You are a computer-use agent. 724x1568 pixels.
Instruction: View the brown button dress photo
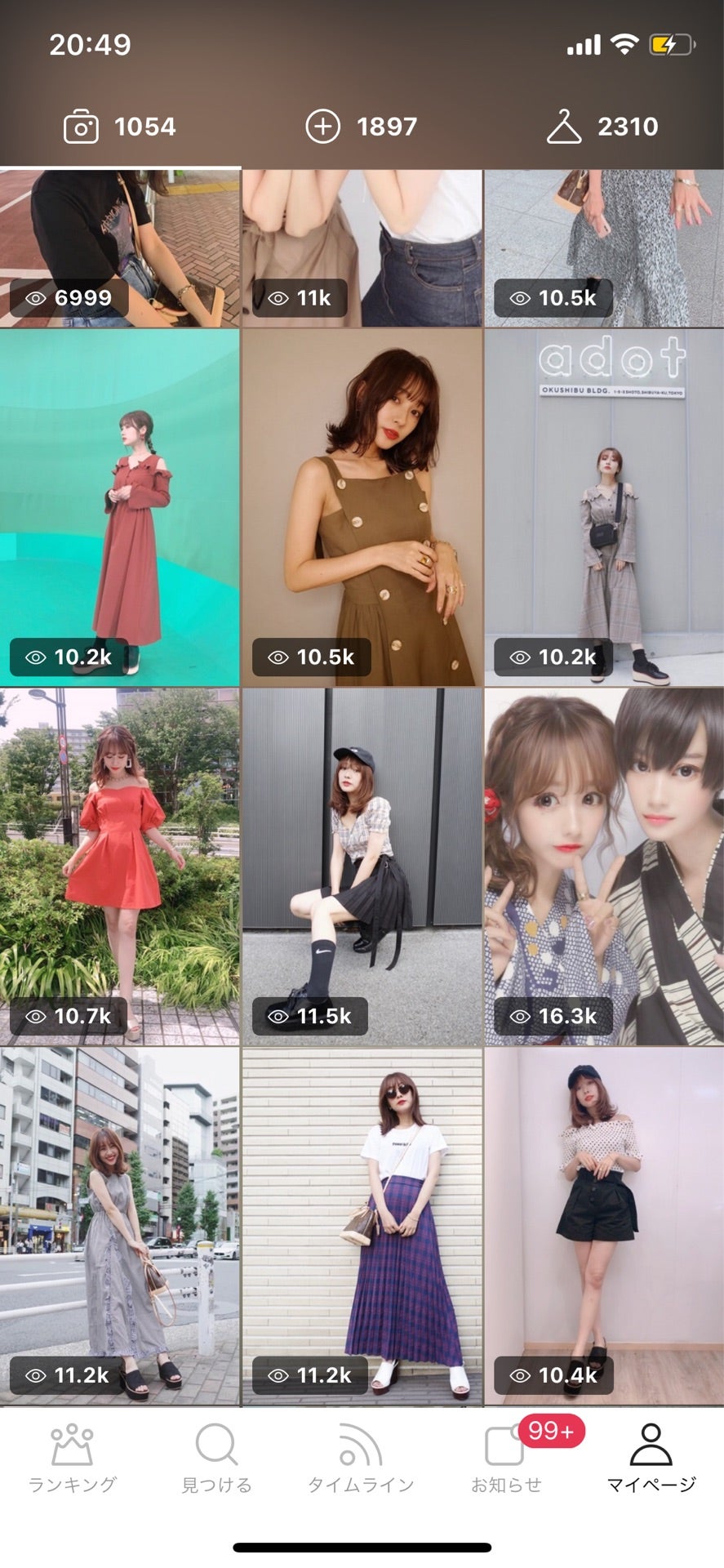(362, 507)
